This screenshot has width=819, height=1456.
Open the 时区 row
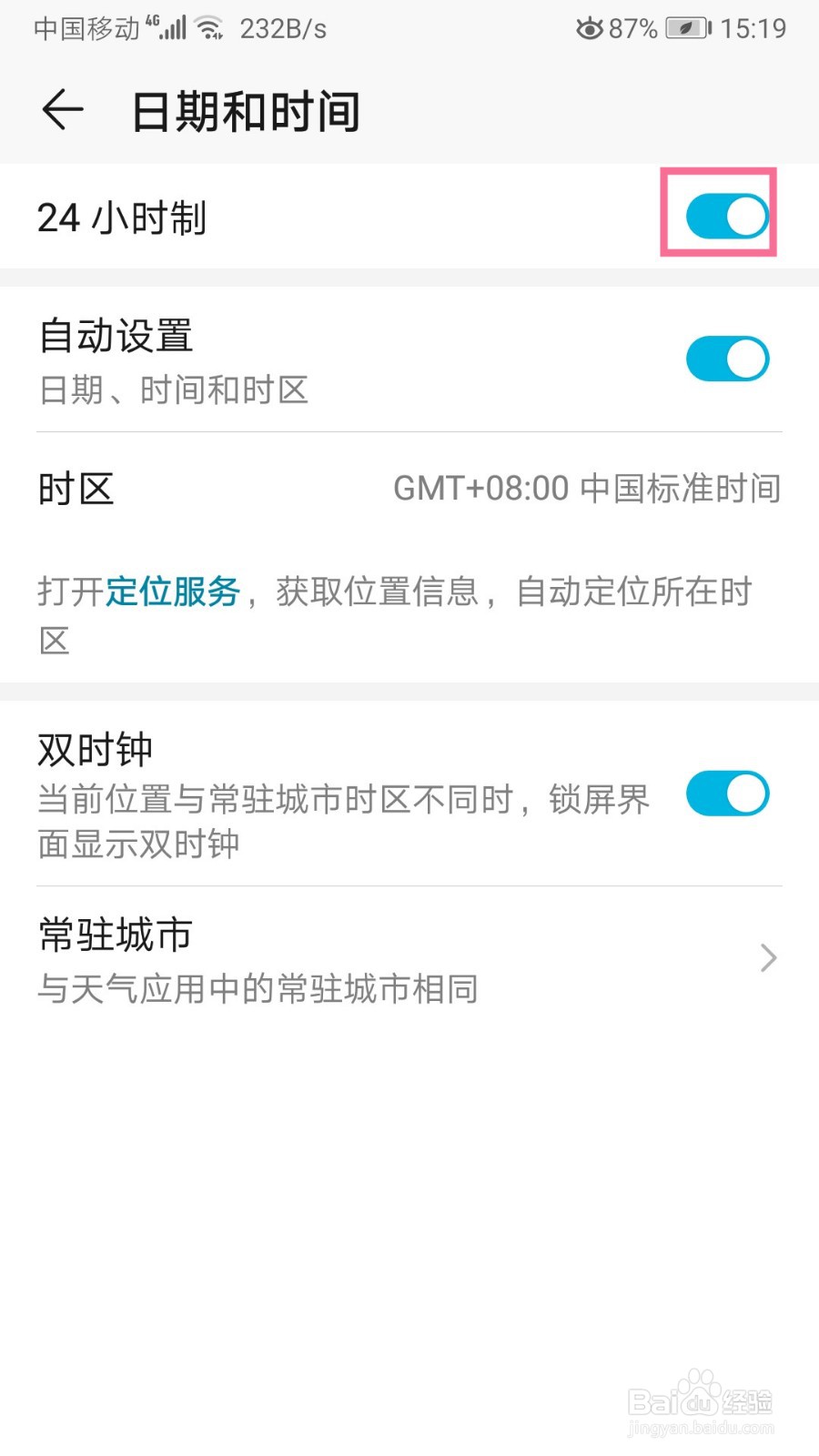pos(409,489)
